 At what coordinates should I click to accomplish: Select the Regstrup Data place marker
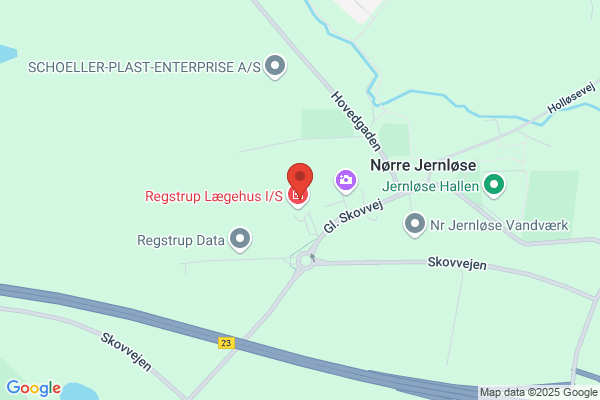(x=240, y=240)
